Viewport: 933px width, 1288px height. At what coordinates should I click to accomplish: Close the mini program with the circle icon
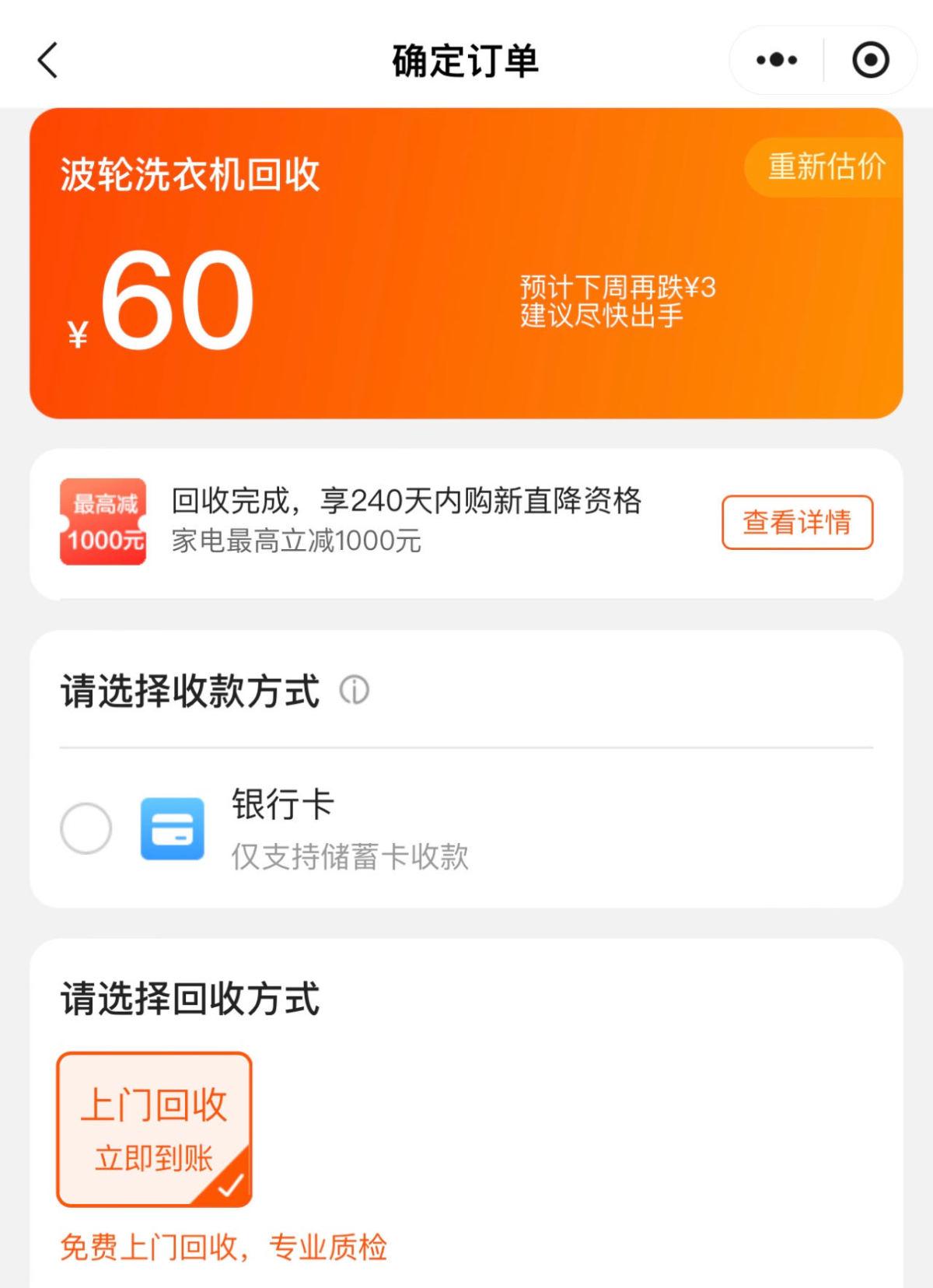(x=870, y=60)
